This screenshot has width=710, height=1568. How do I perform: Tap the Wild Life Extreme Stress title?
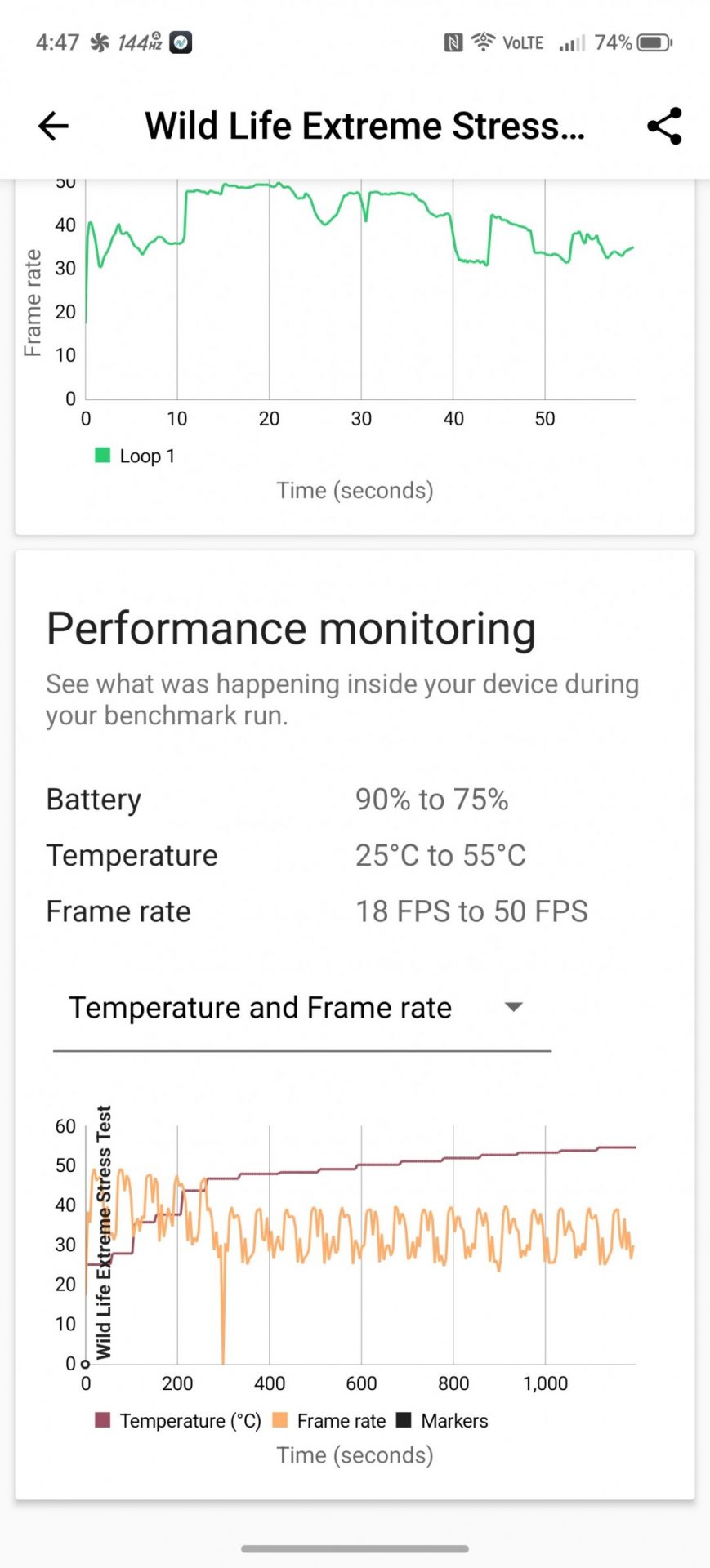365,126
